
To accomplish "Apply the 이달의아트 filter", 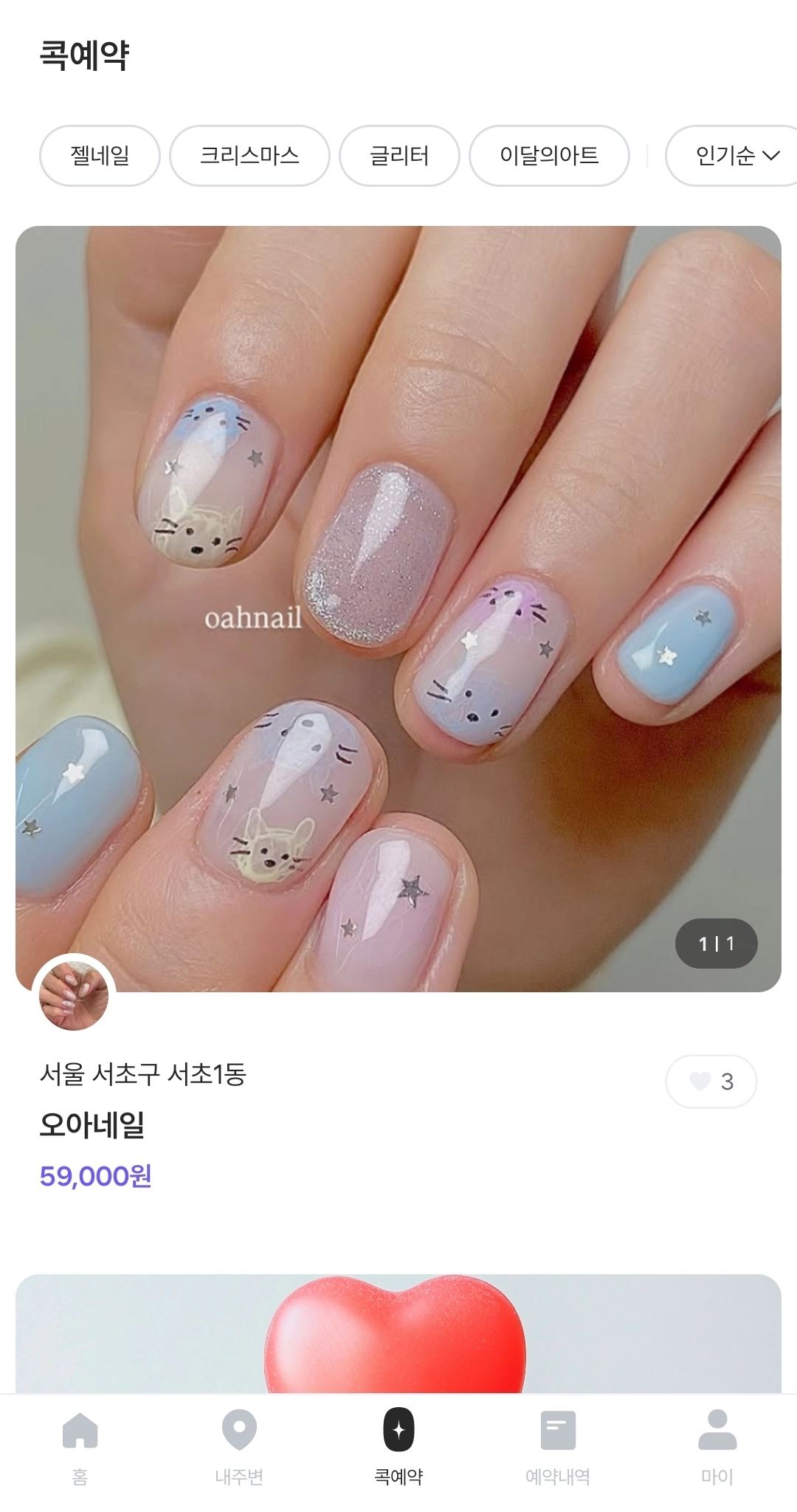I will pyautogui.click(x=549, y=156).
